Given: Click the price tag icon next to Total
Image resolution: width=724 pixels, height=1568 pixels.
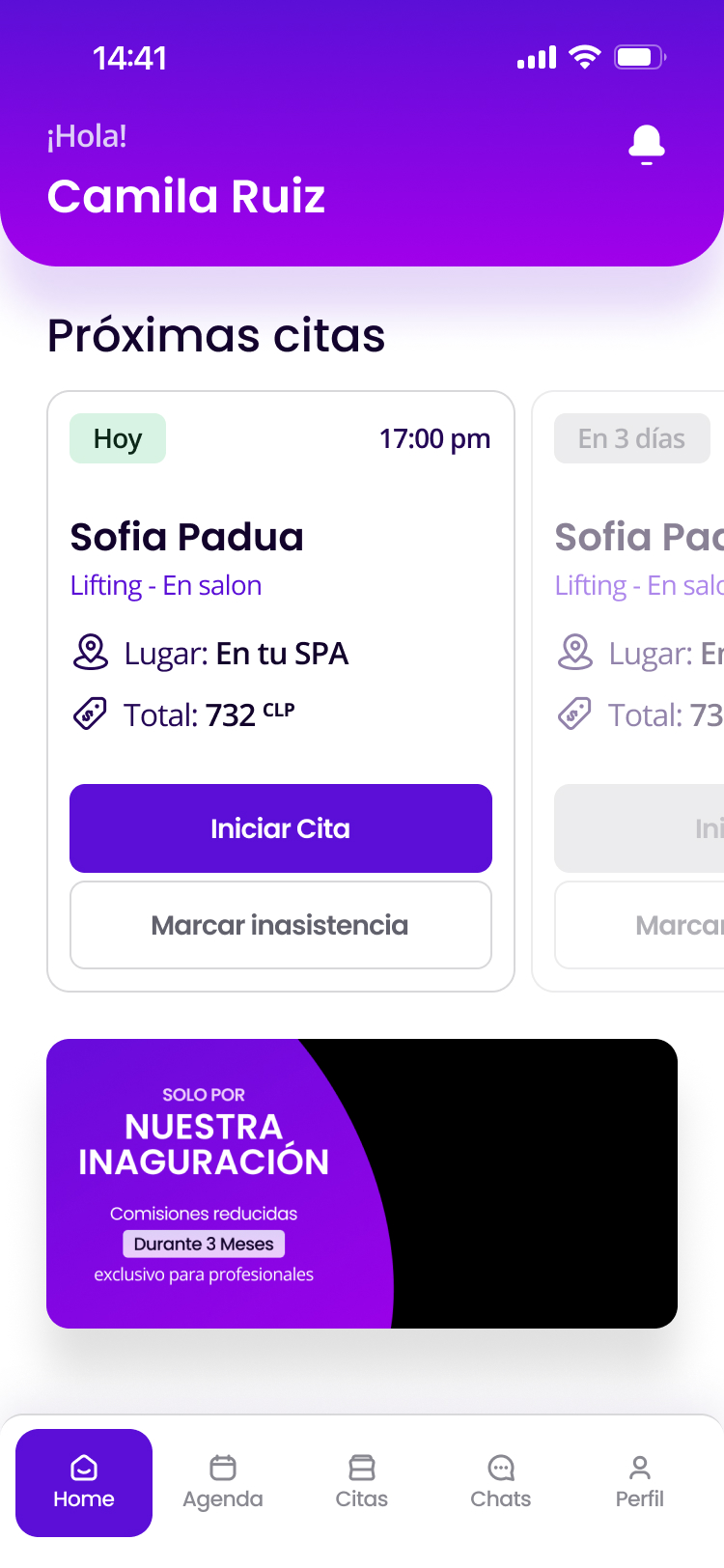Looking at the screenshot, I should point(89,714).
